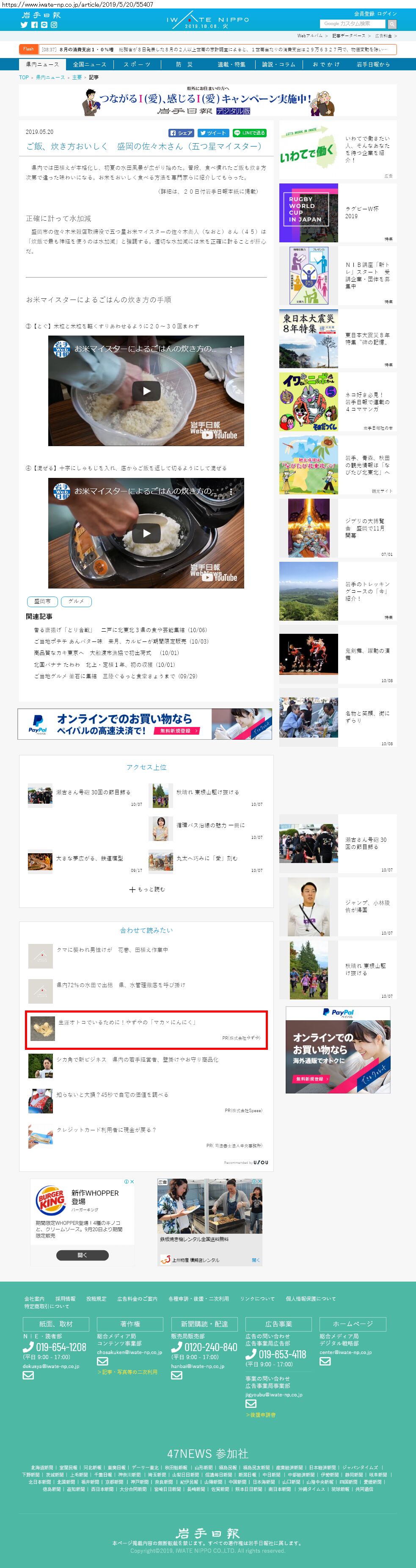Tweet this article with the ツイート button
Screen dimensions: 416x1568
pos(213,133)
